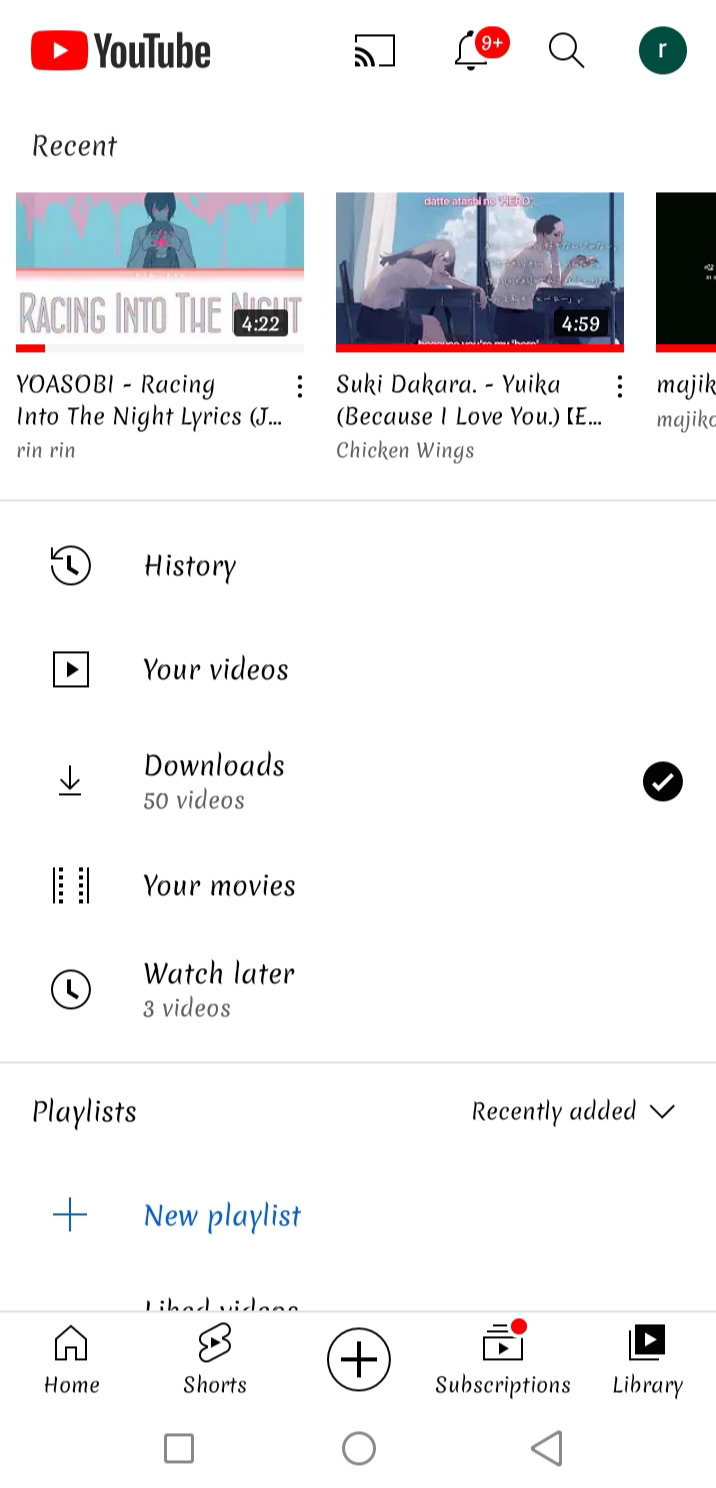Open the search icon
Screen dimensions: 716x1488
566,50
